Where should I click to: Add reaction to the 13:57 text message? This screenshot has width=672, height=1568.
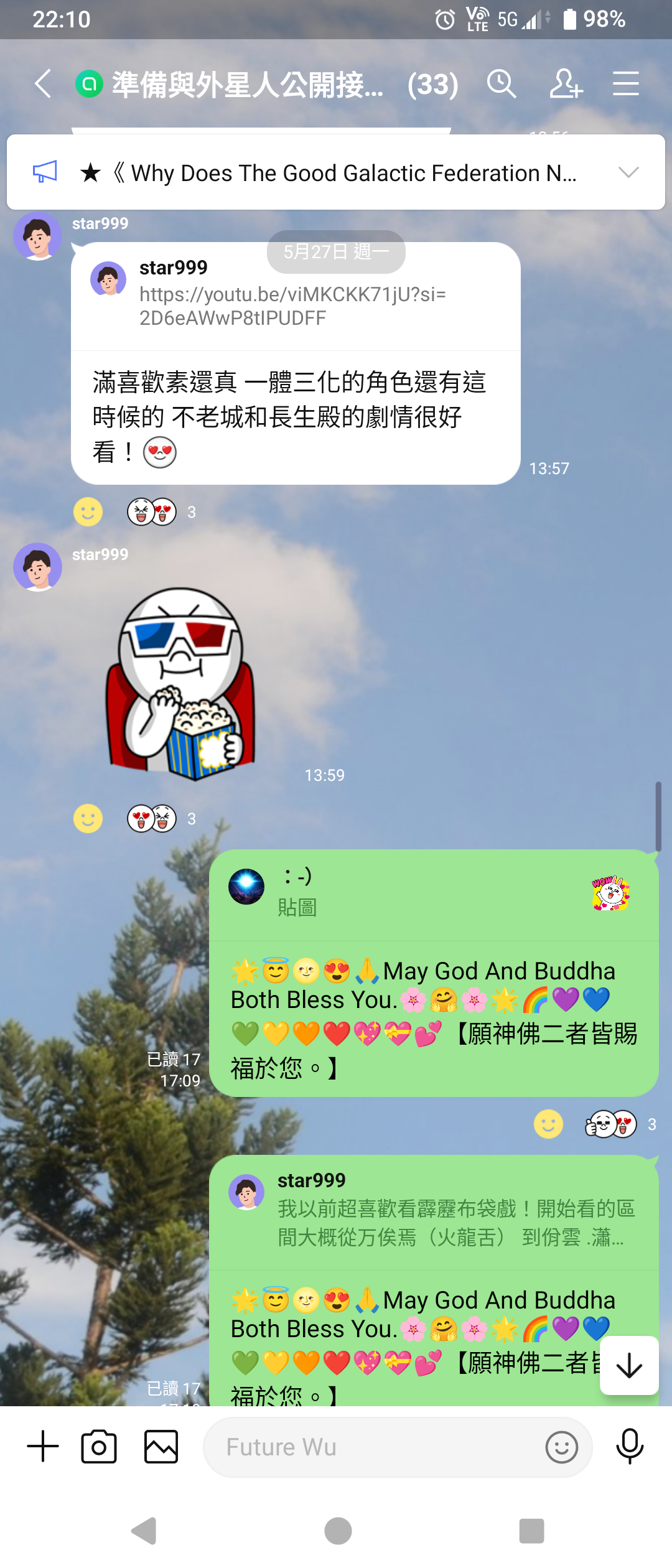[88, 512]
